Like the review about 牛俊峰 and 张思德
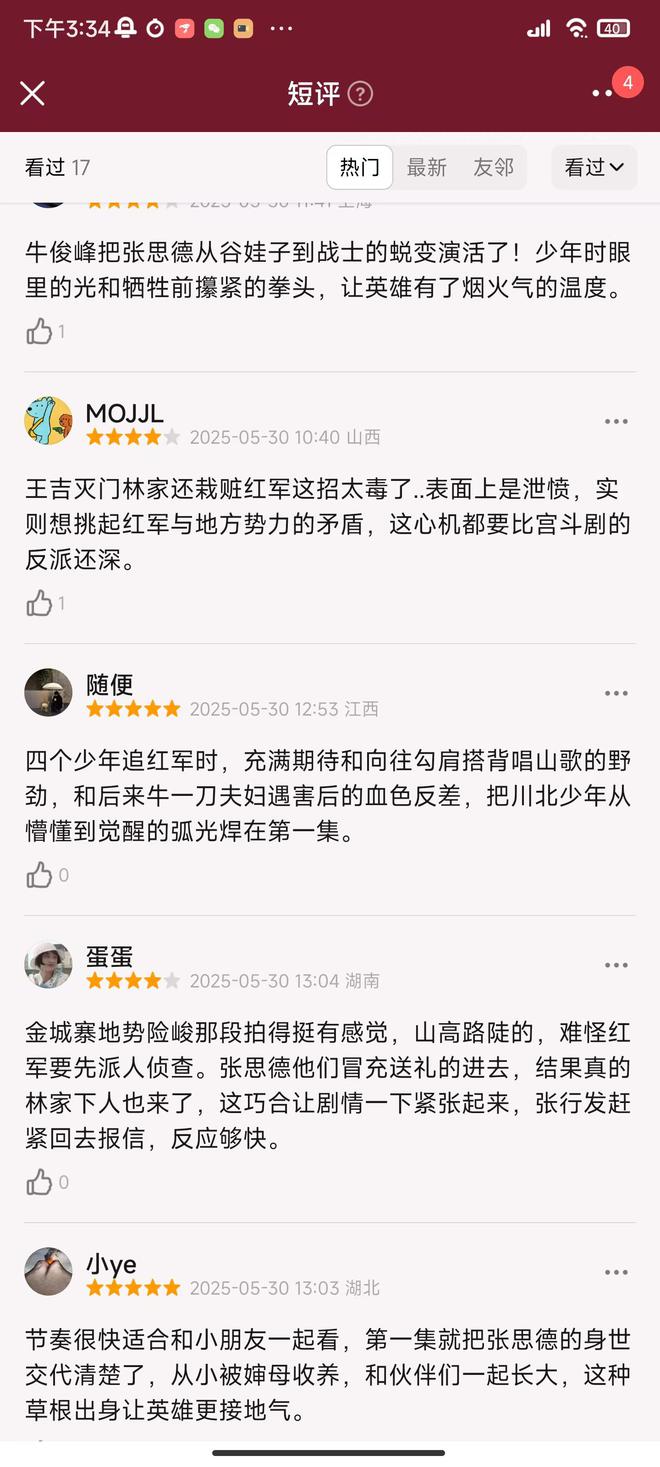Screen dimensions: 660x1467 coord(39,331)
